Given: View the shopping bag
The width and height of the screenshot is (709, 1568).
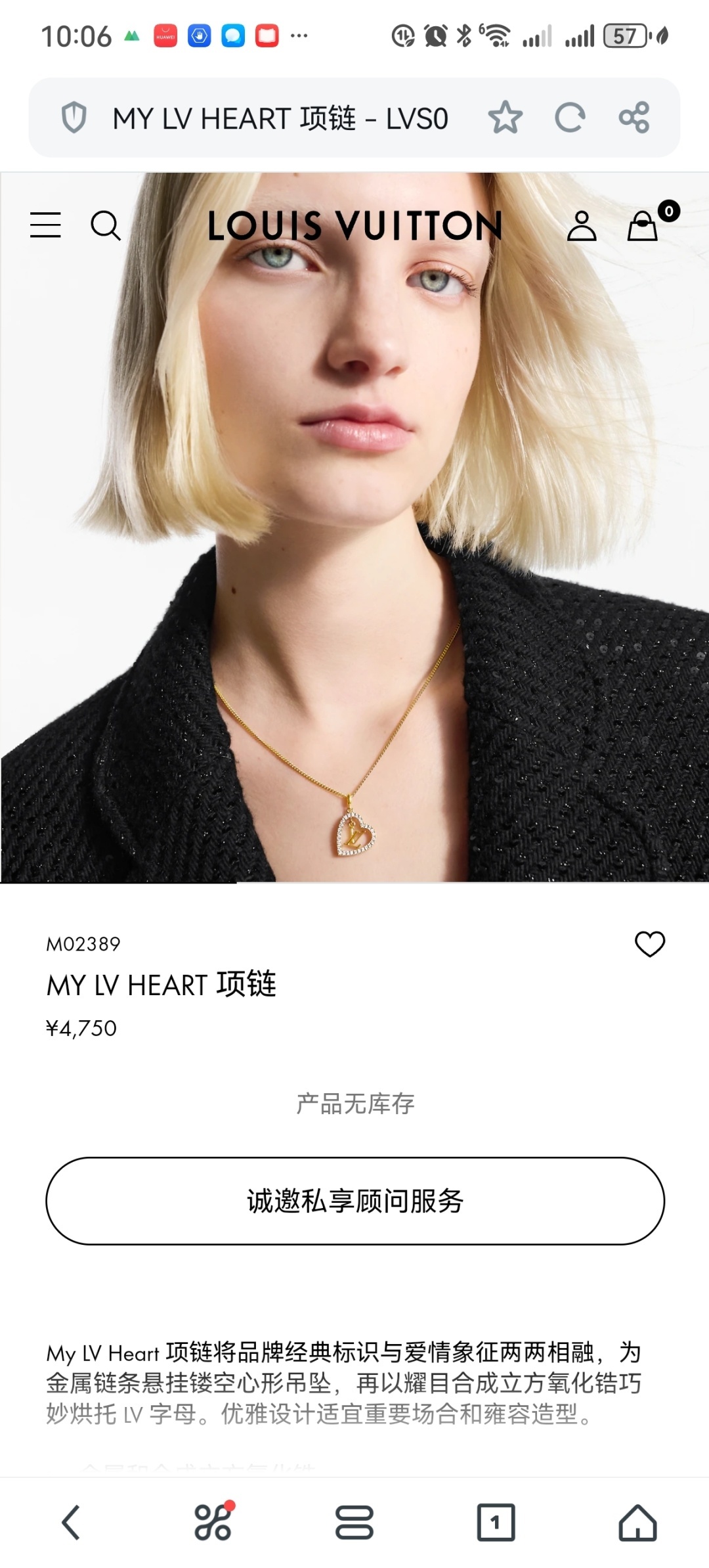Looking at the screenshot, I should (x=643, y=226).
